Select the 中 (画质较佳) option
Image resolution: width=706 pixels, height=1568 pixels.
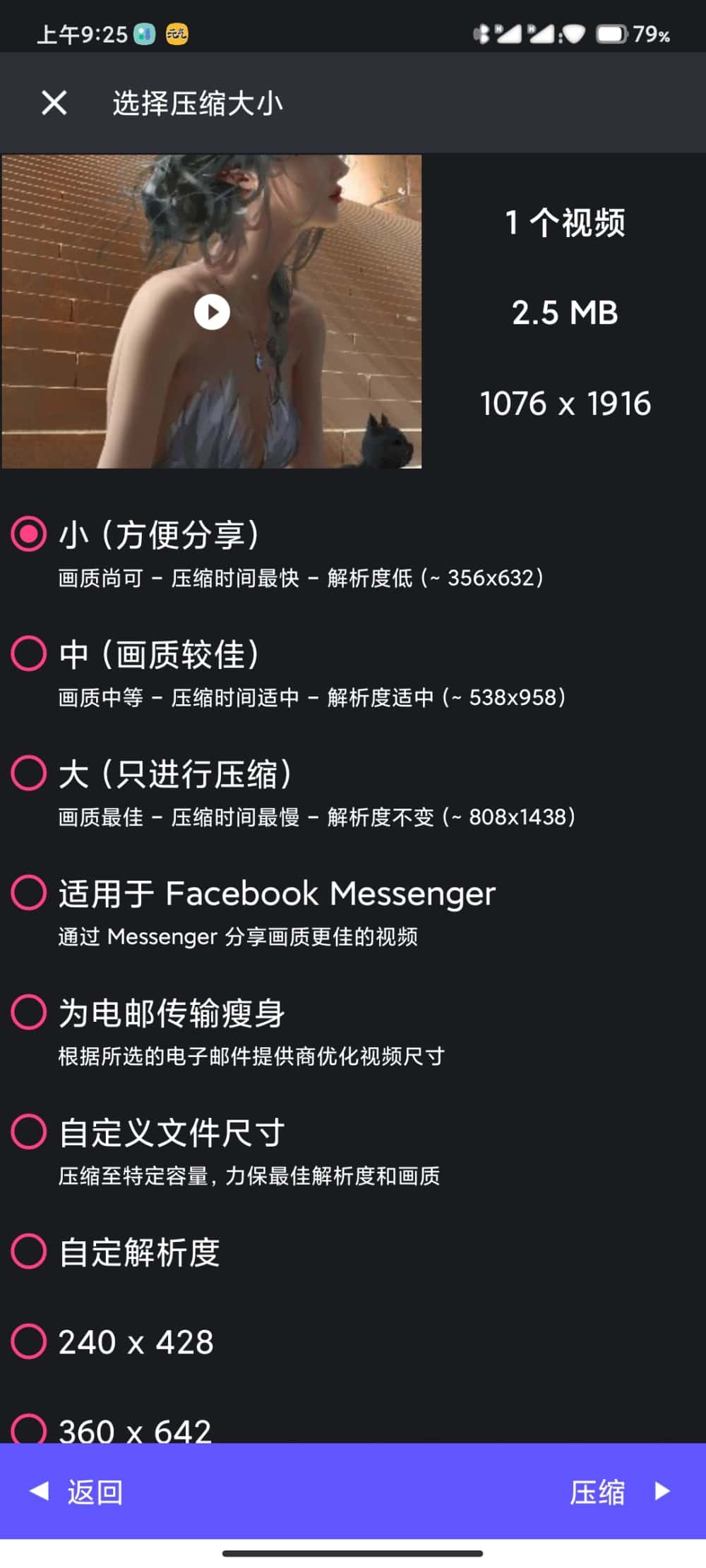[29, 653]
